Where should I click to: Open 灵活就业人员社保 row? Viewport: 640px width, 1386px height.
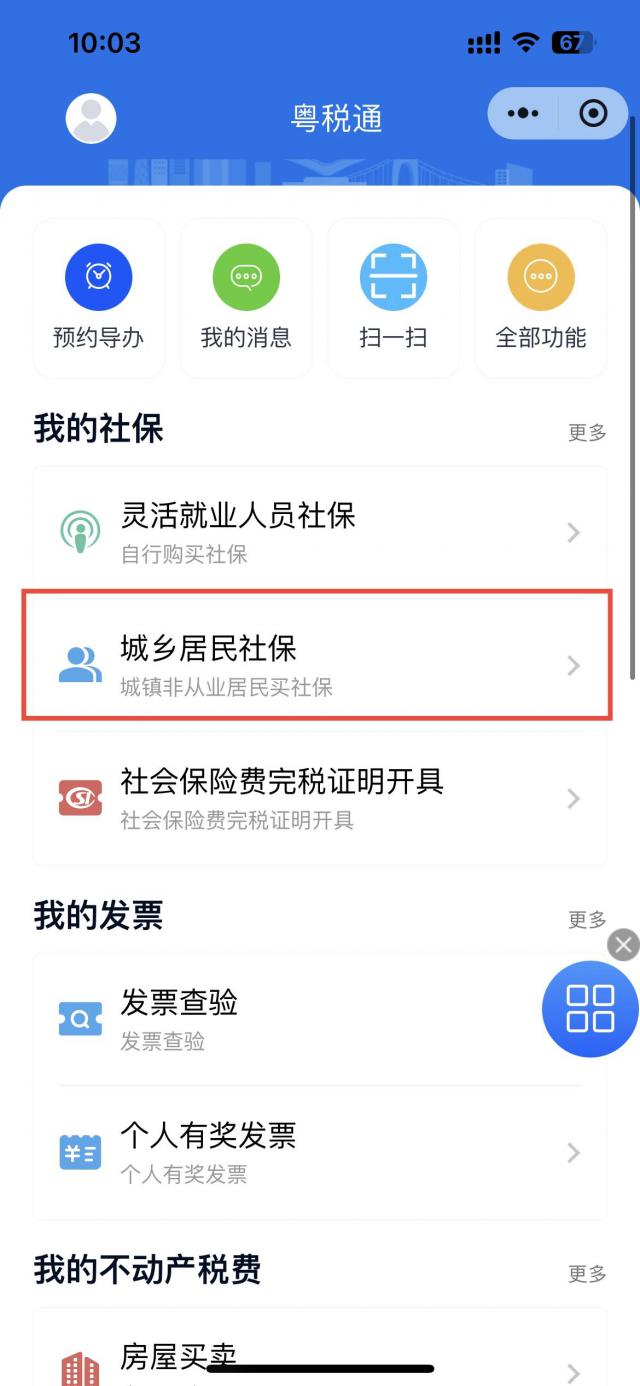(320, 531)
